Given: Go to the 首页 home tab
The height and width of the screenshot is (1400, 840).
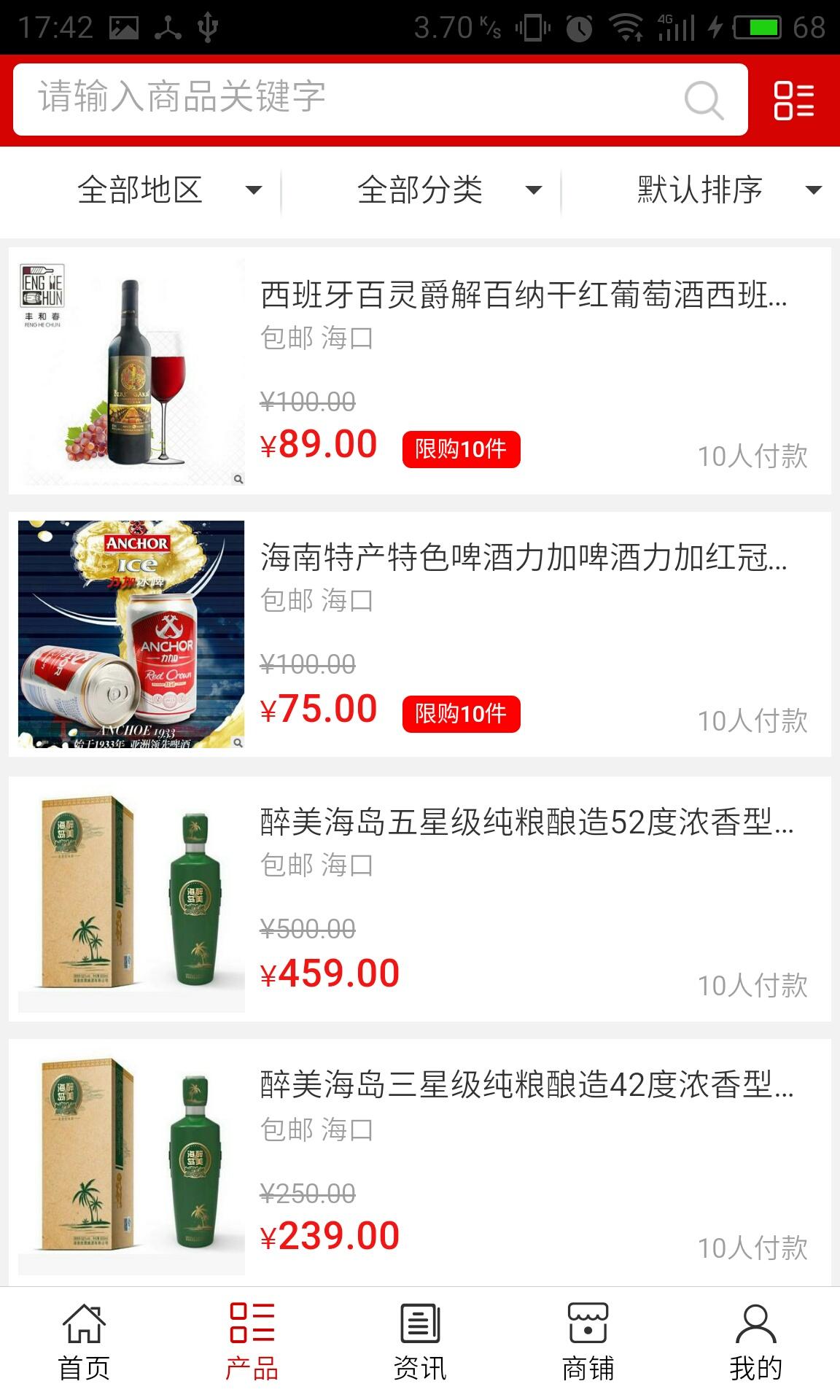Looking at the screenshot, I should [x=84, y=1343].
